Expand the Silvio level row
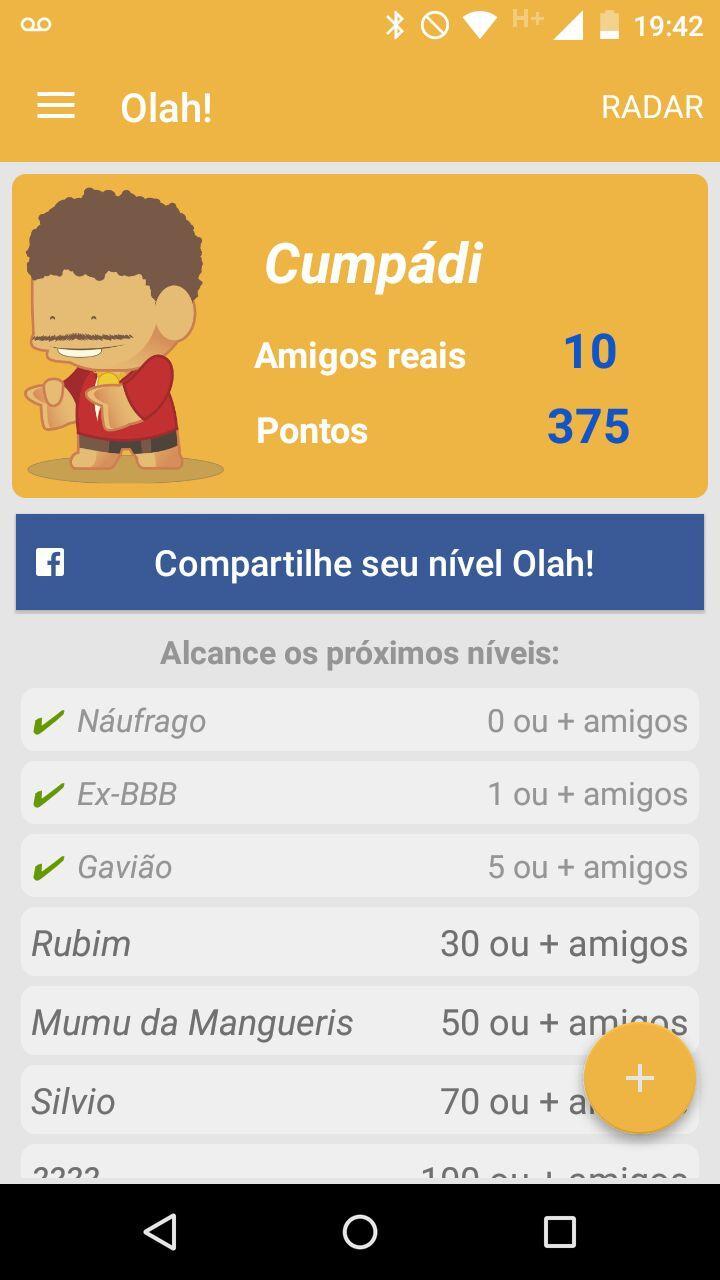The height and width of the screenshot is (1280, 720). click(x=360, y=1100)
